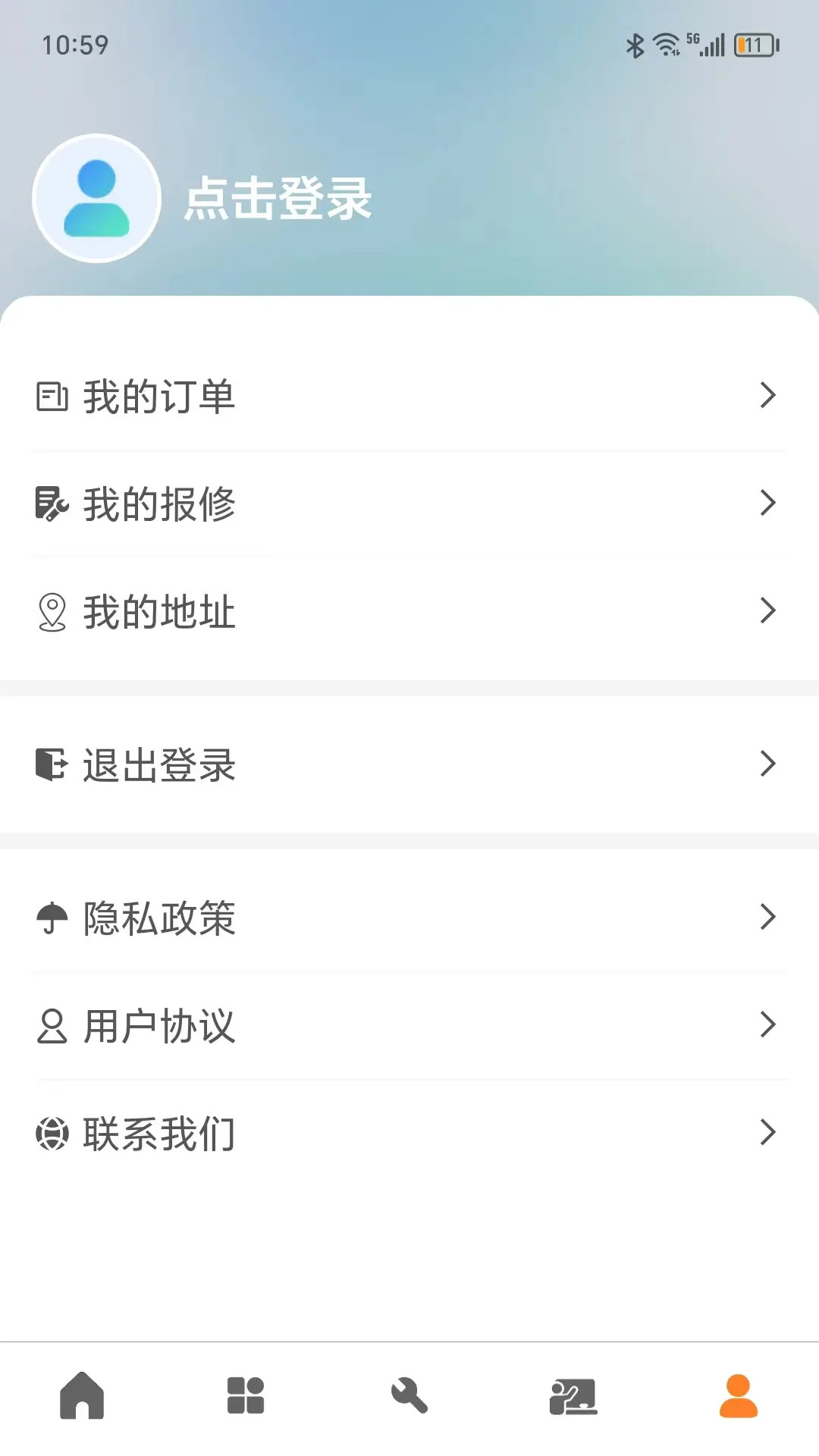Click 退出登录 to sign out
The image size is (819, 1456).
coord(158,766)
